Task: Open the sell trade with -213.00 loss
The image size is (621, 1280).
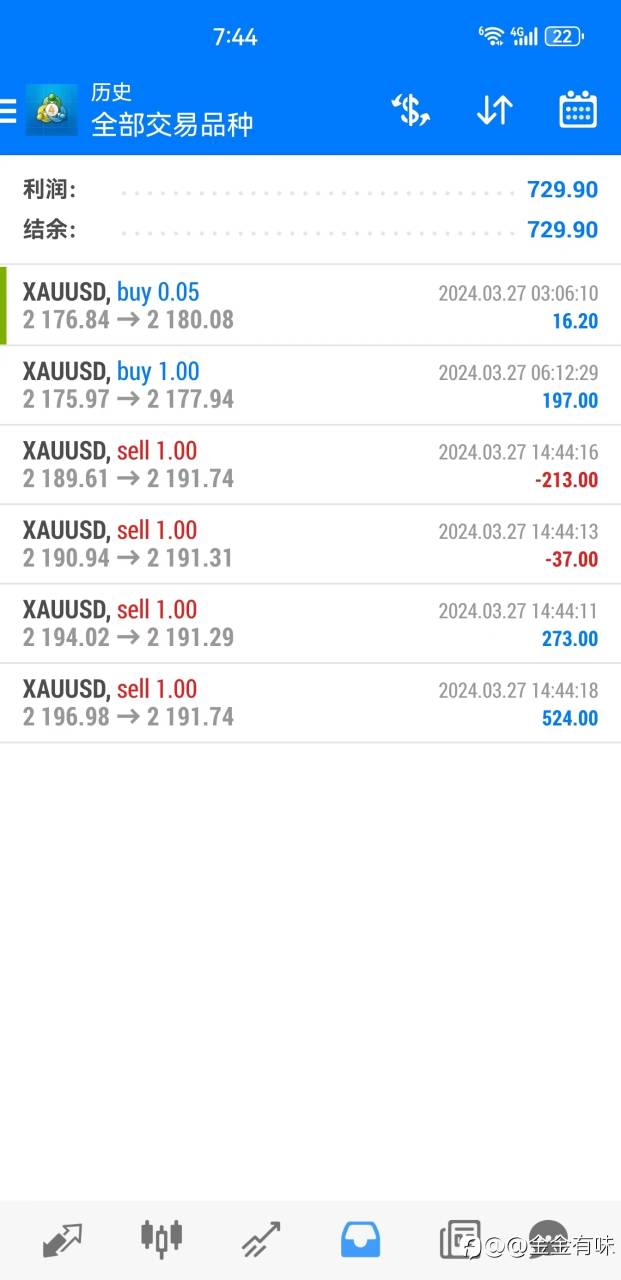Action: 310,464
